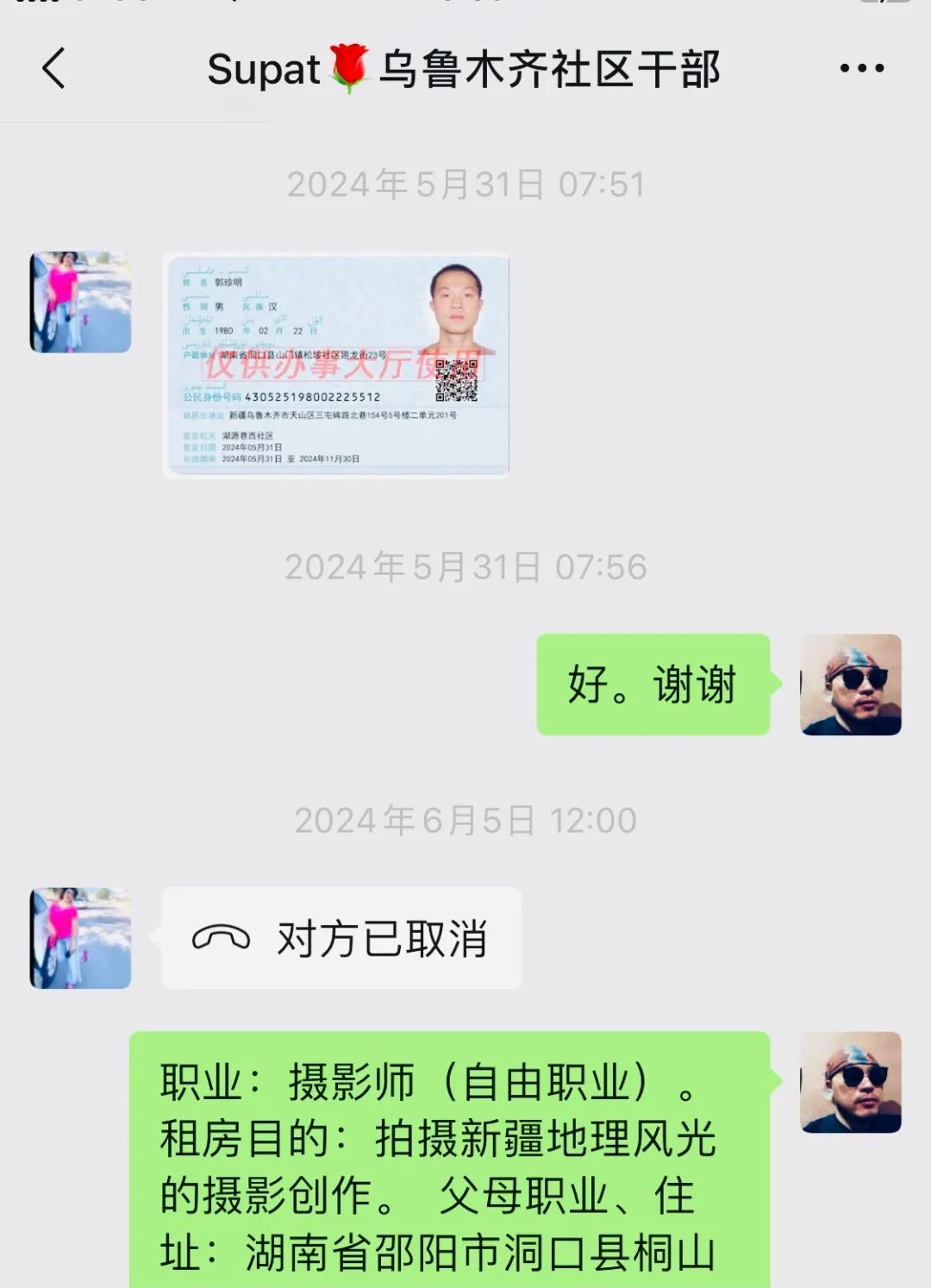Open the contact's avatar beside the cancelled call

(81, 938)
